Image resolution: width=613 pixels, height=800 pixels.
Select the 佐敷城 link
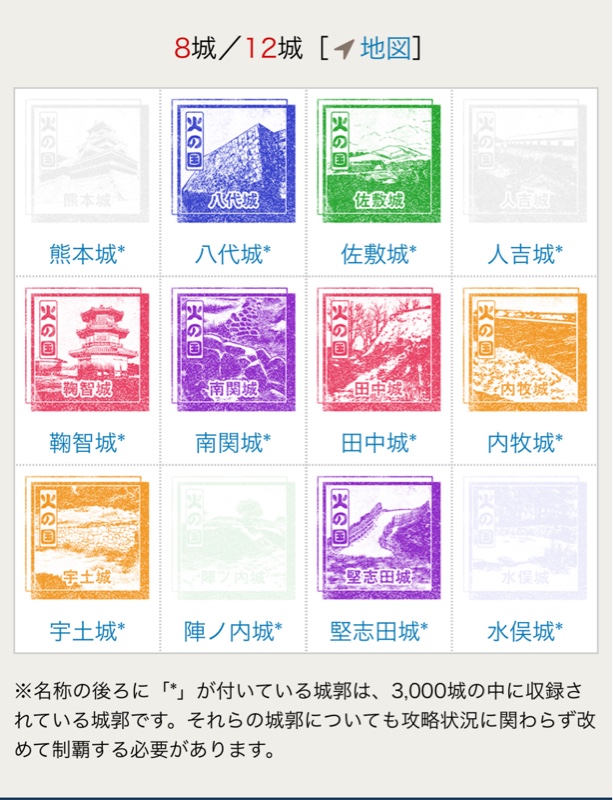click(379, 253)
